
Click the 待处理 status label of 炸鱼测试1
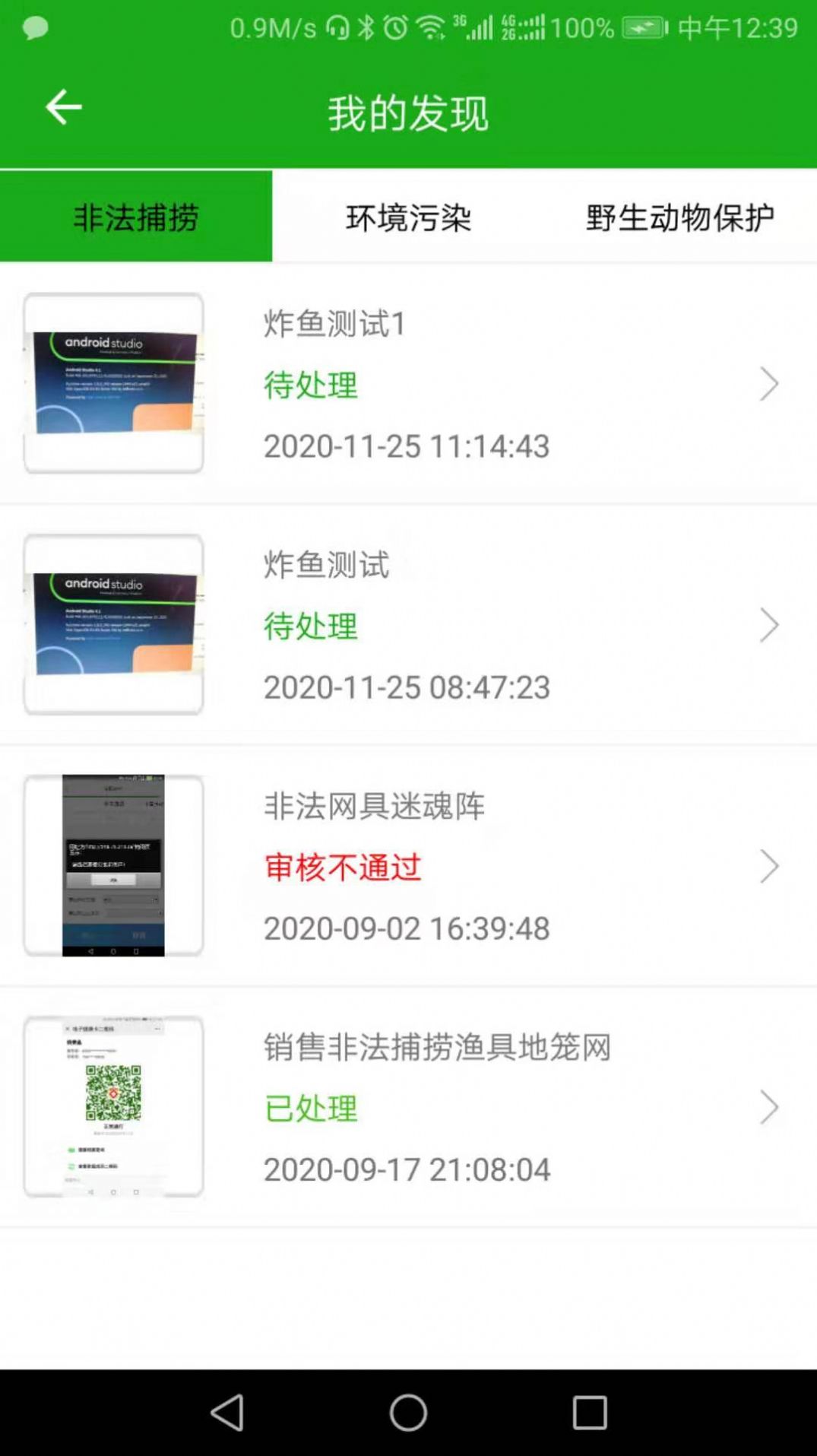tap(310, 385)
